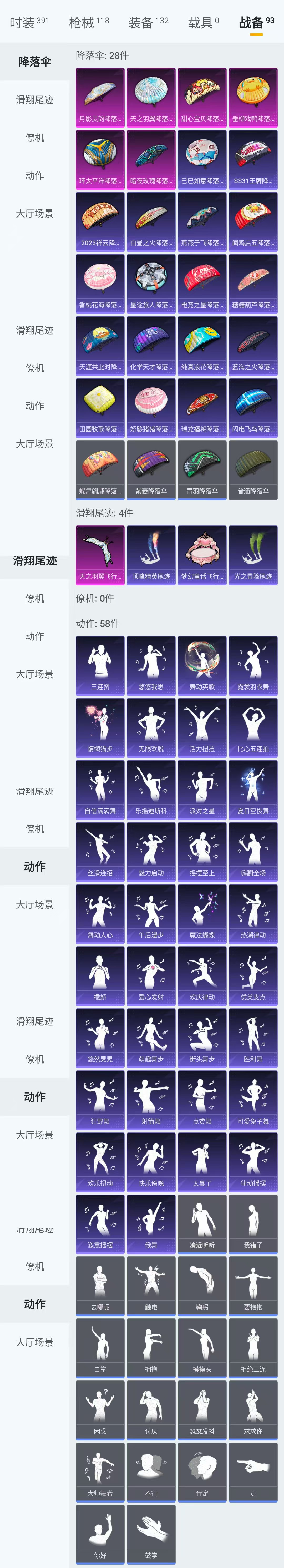View the 普通降落伞 item
This screenshot has width=284, height=1568.
(253, 469)
